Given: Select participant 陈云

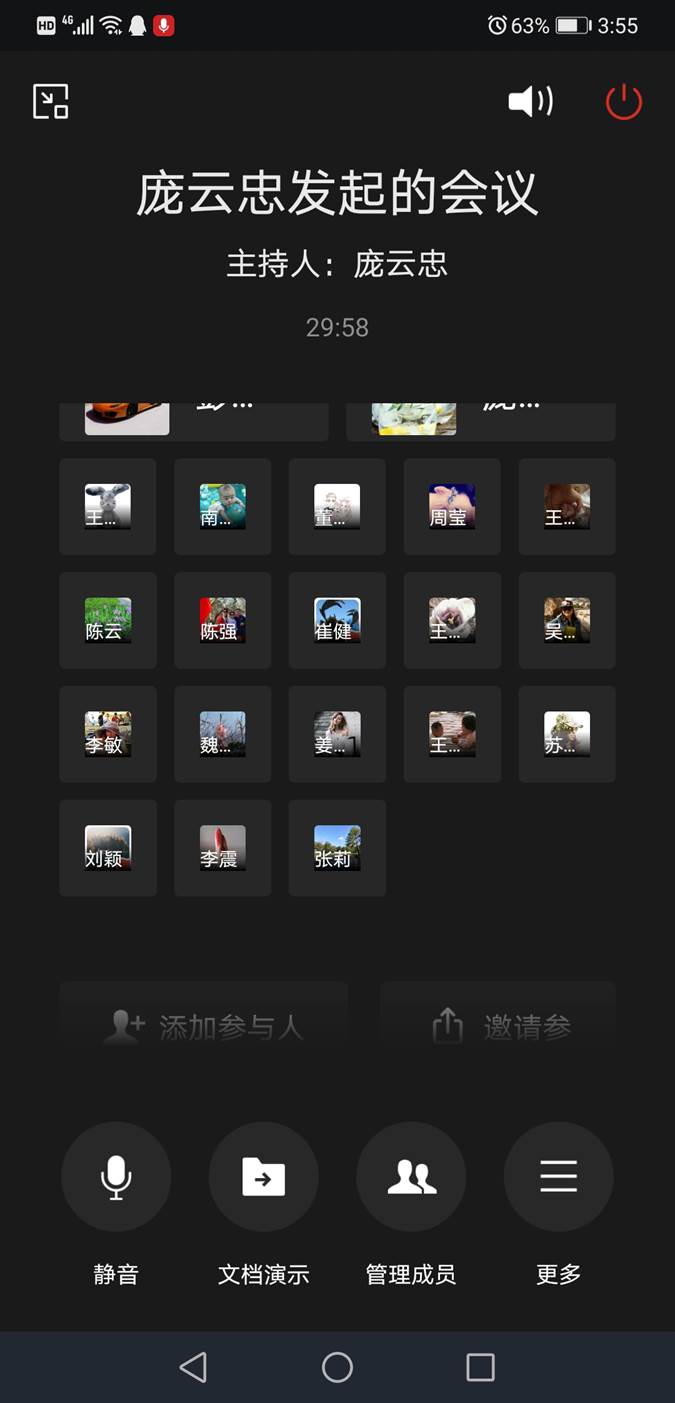Looking at the screenshot, I should pyautogui.click(x=108, y=621).
